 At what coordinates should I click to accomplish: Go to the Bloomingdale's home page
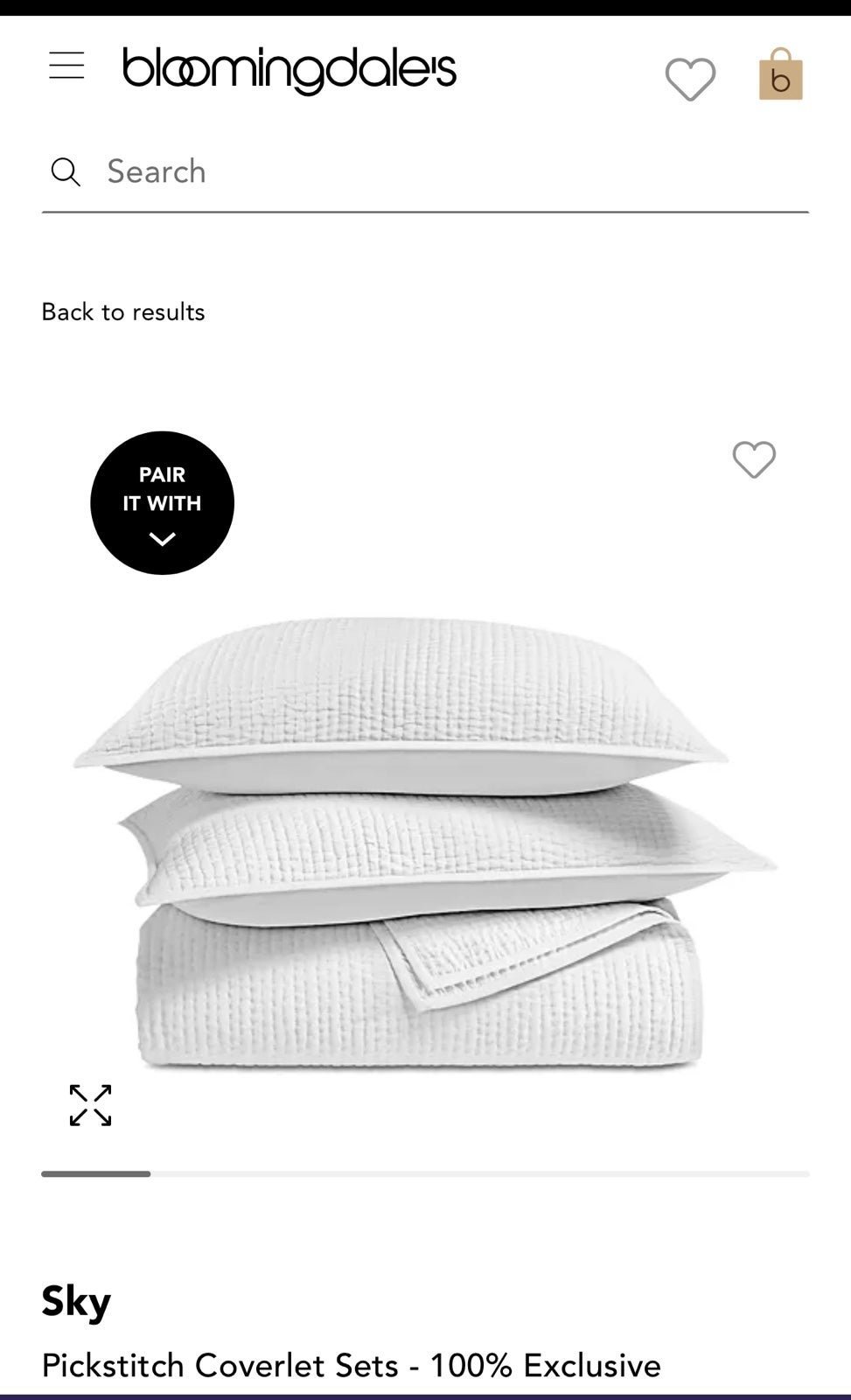(289, 70)
